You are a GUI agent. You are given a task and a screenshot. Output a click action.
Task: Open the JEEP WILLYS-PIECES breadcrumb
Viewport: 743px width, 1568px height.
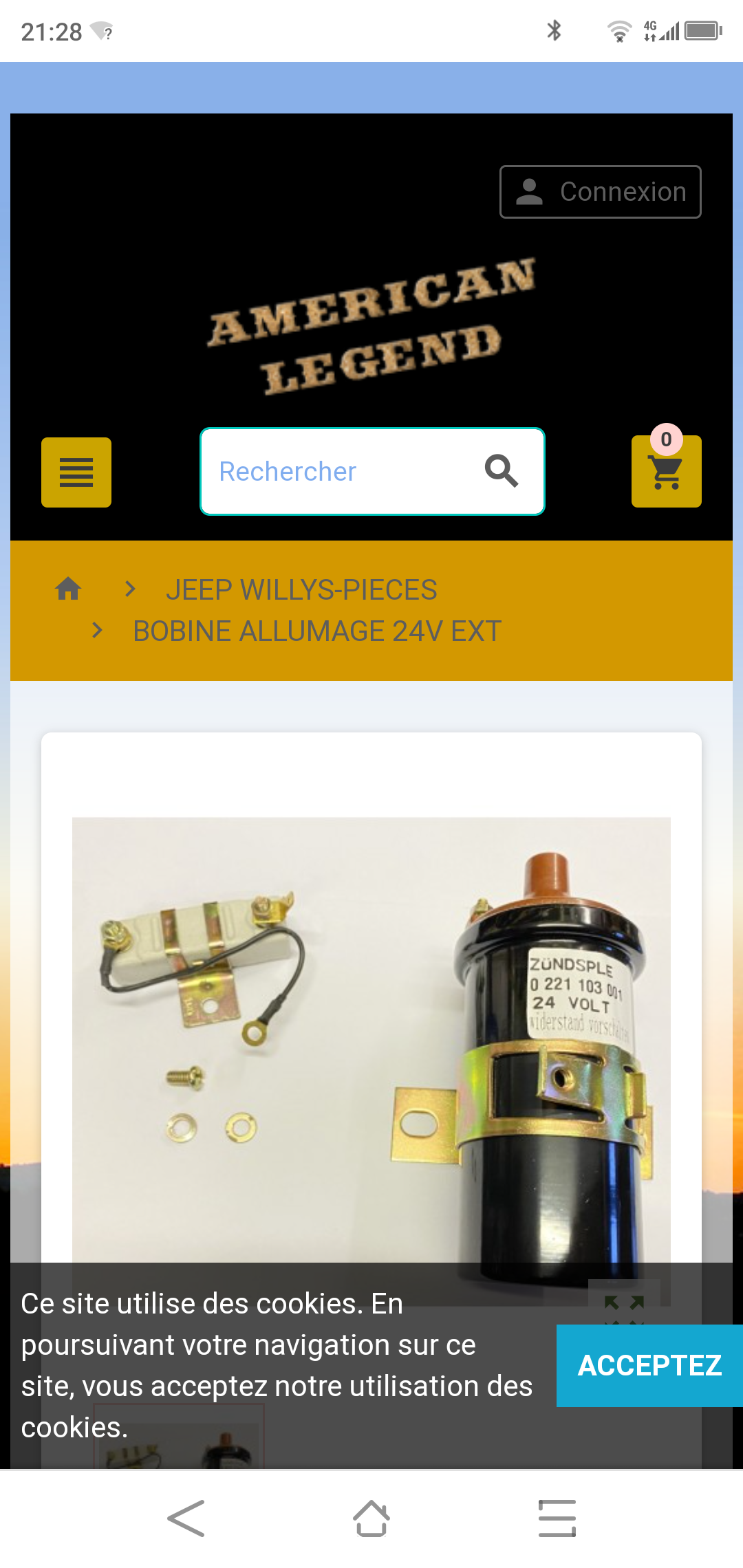pos(301,590)
